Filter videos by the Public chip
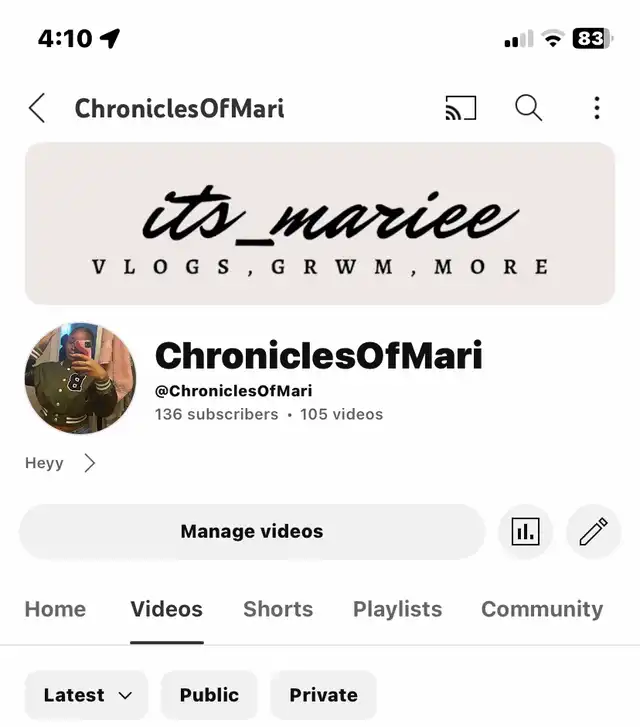 [209, 695]
